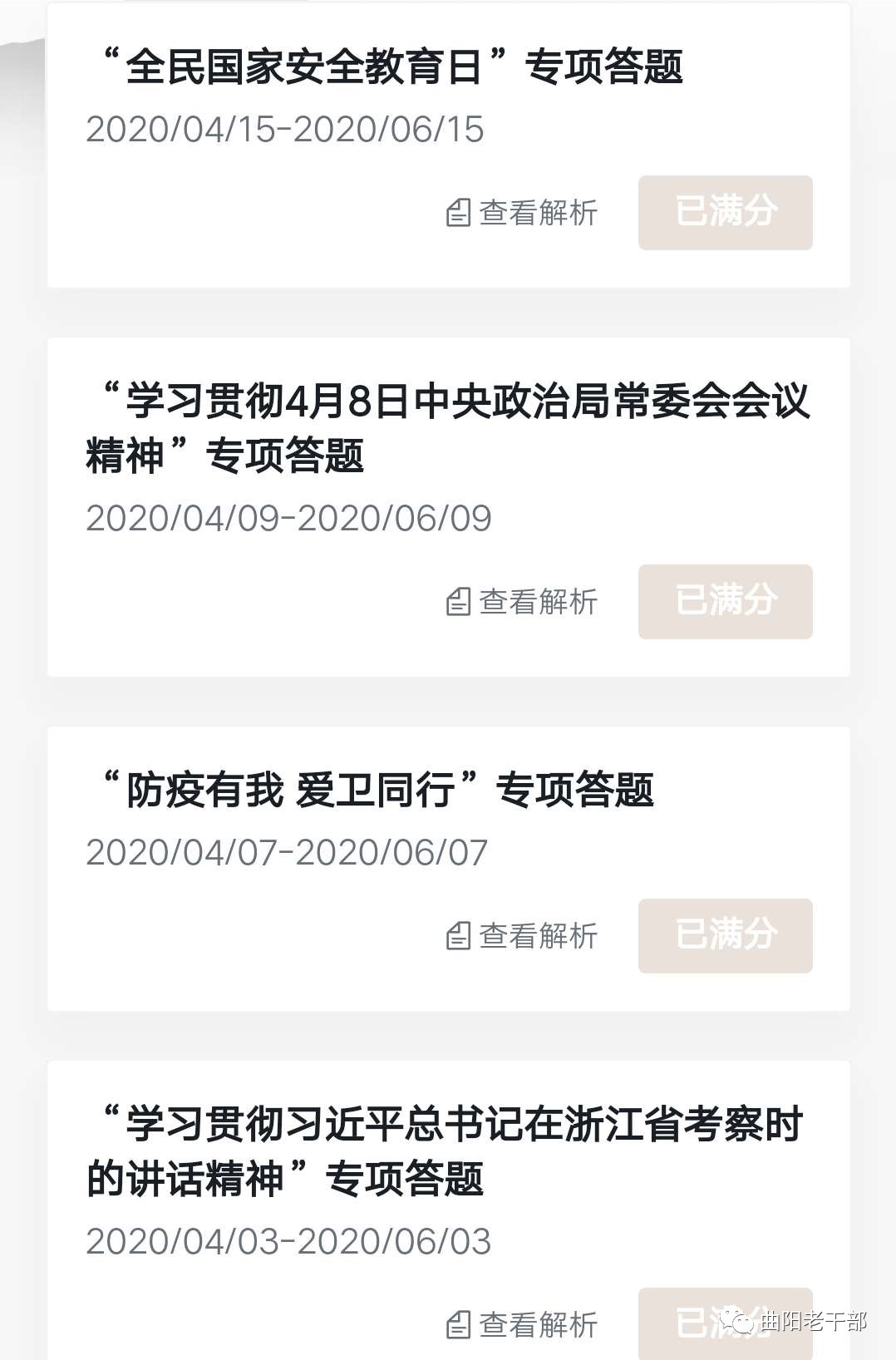Open 查看解析 for the 浙江省考察讲话精神 quiz

click(x=522, y=1325)
